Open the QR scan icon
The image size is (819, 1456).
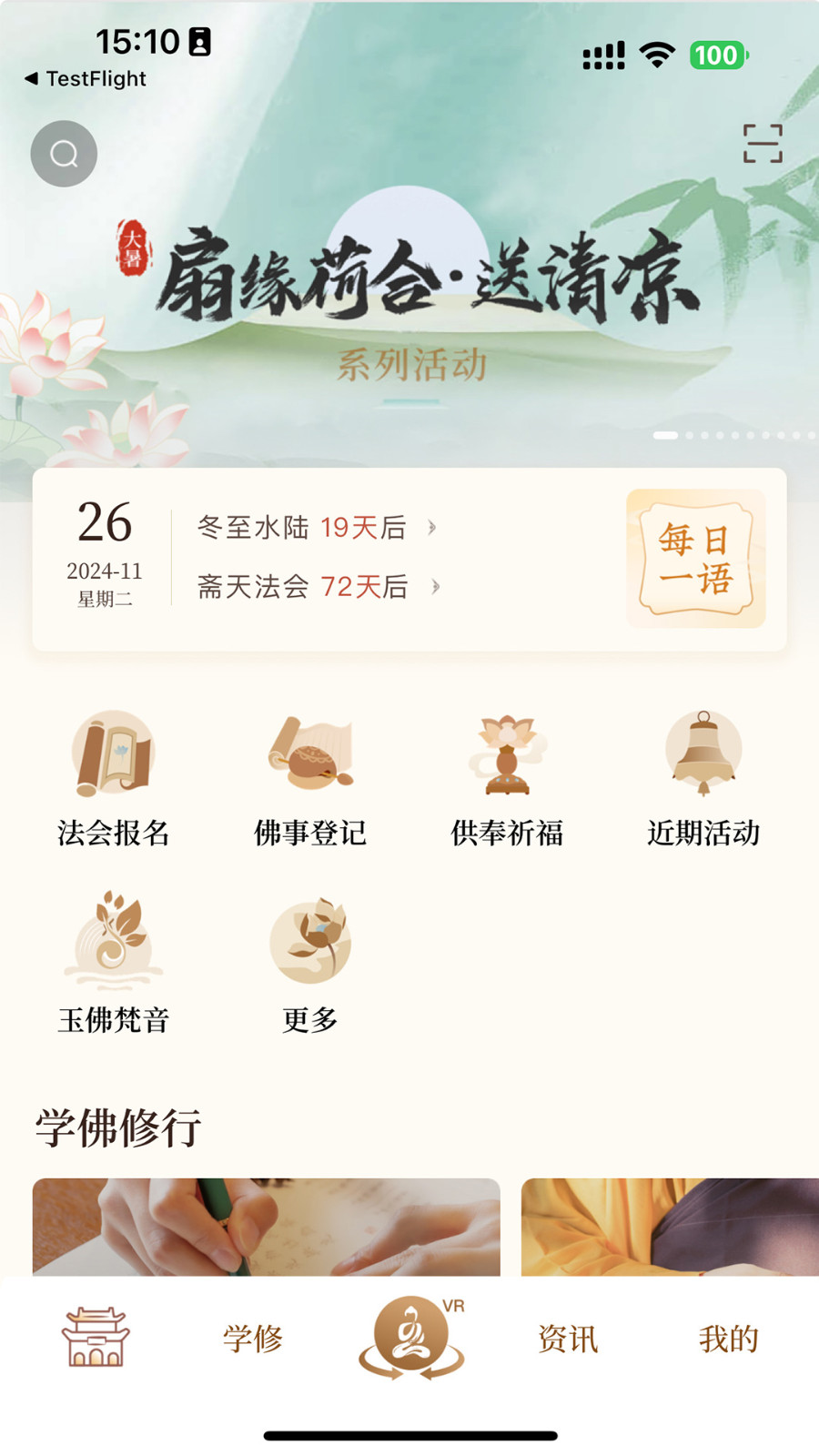[762, 144]
